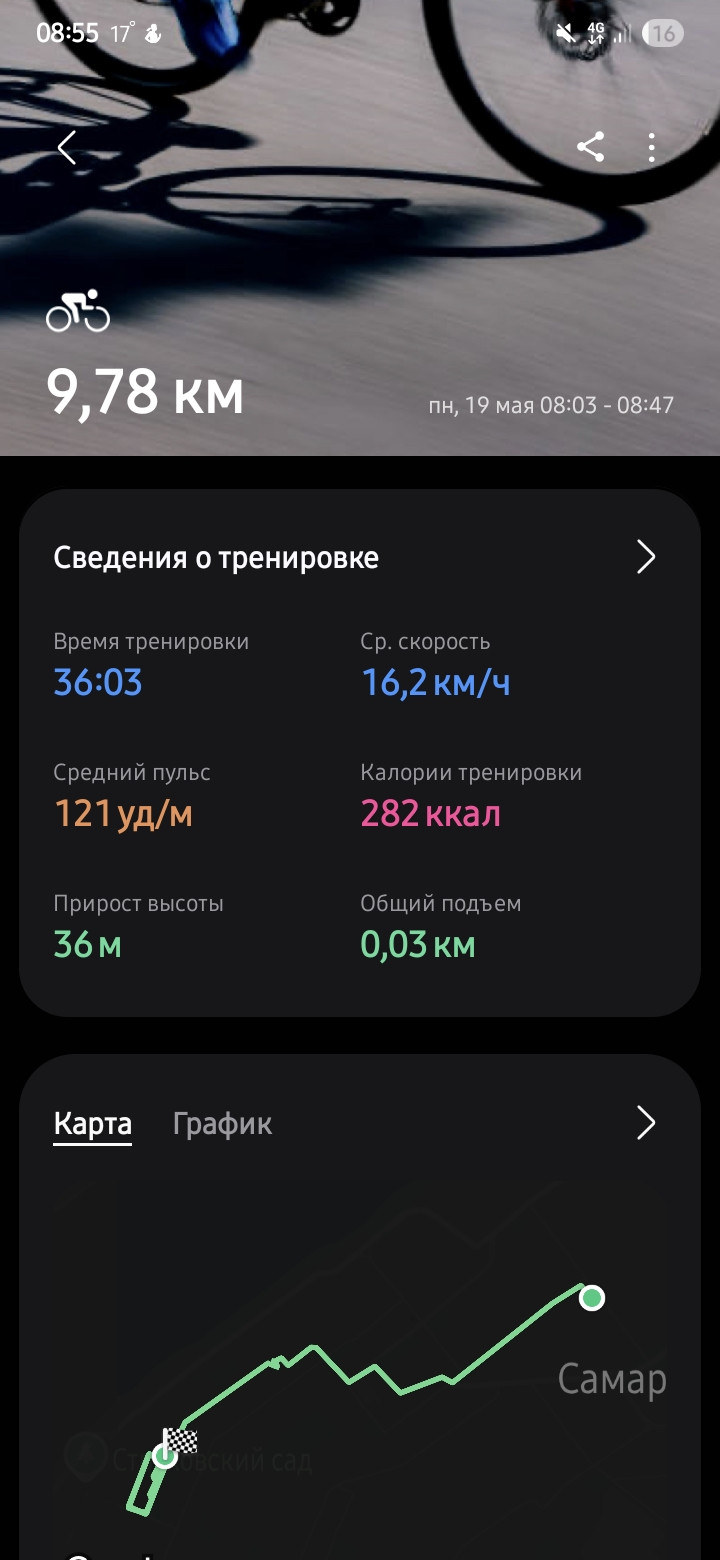The image size is (720, 1560).
Task: Go back using the top-left arrow
Action: point(67,148)
